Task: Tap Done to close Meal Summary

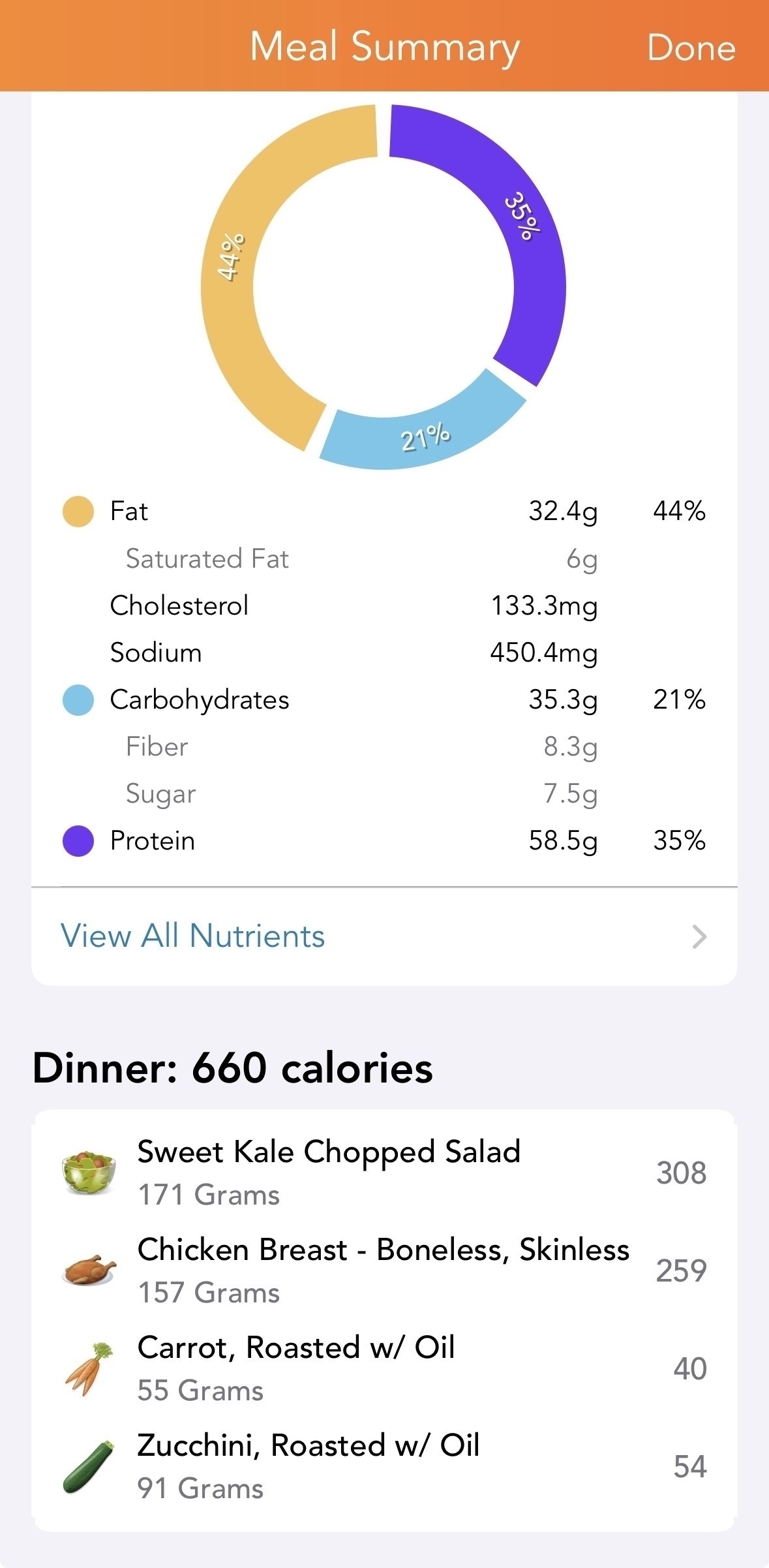Action: tap(691, 48)
